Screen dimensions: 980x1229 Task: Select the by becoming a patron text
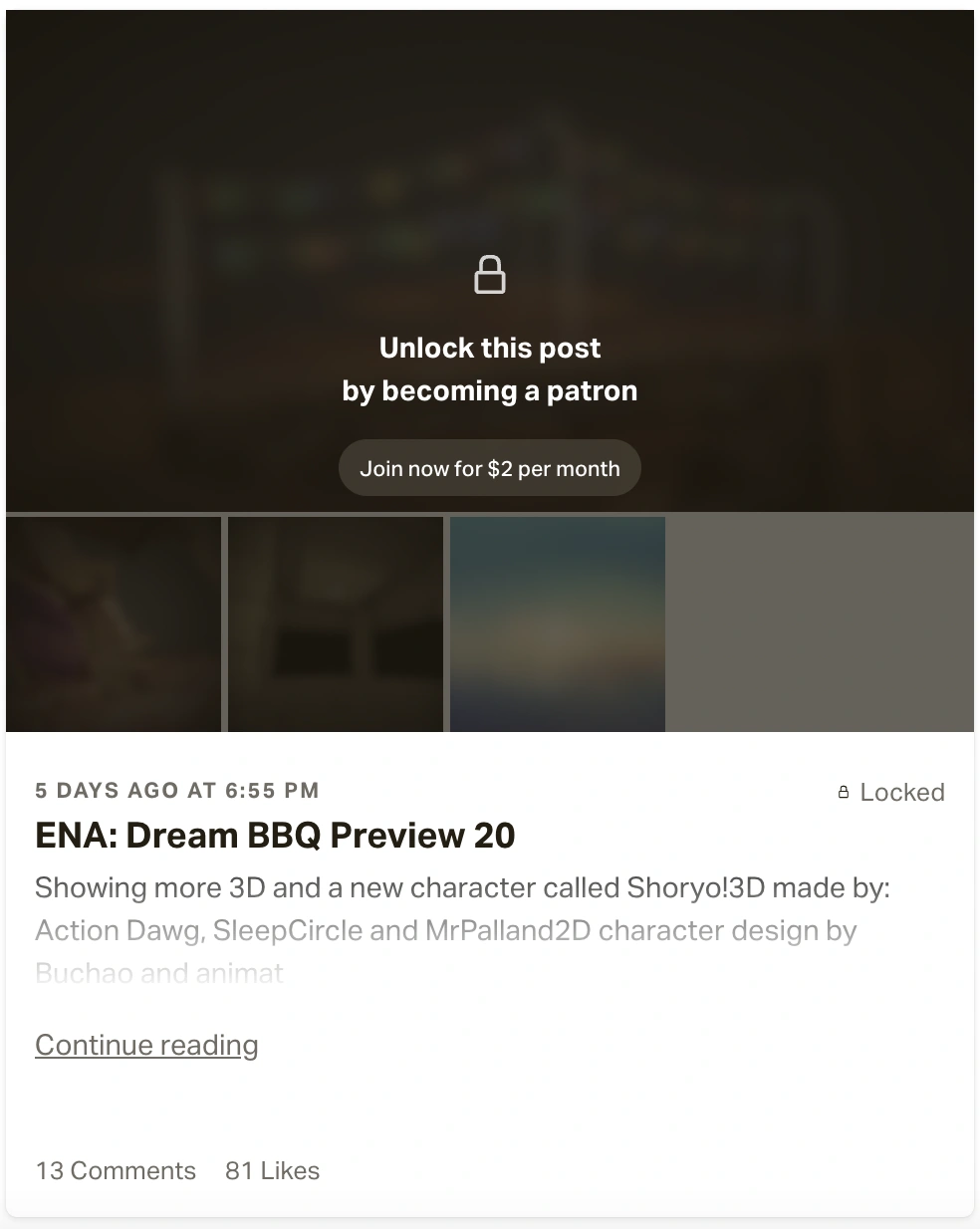tap(489, 390)
